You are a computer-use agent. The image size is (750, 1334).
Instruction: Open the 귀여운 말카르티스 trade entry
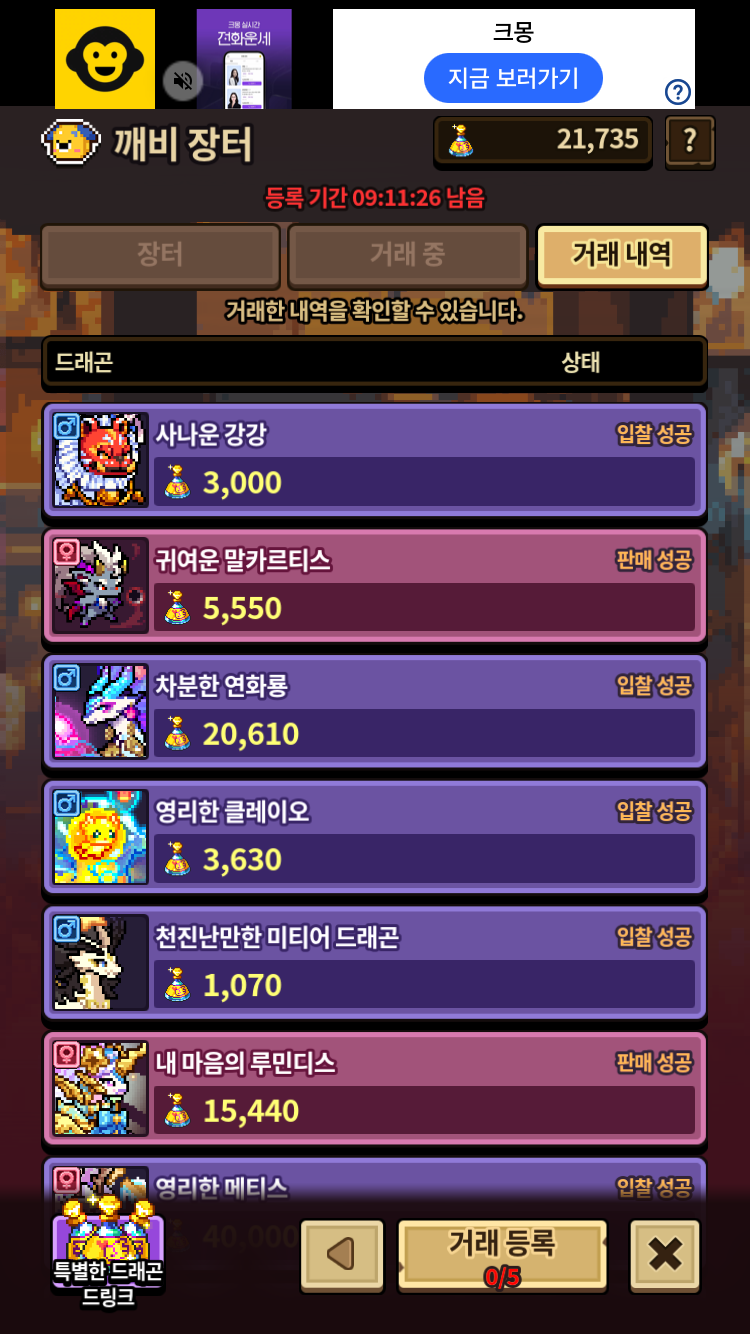pyautogui.click(x=374, y=586)
